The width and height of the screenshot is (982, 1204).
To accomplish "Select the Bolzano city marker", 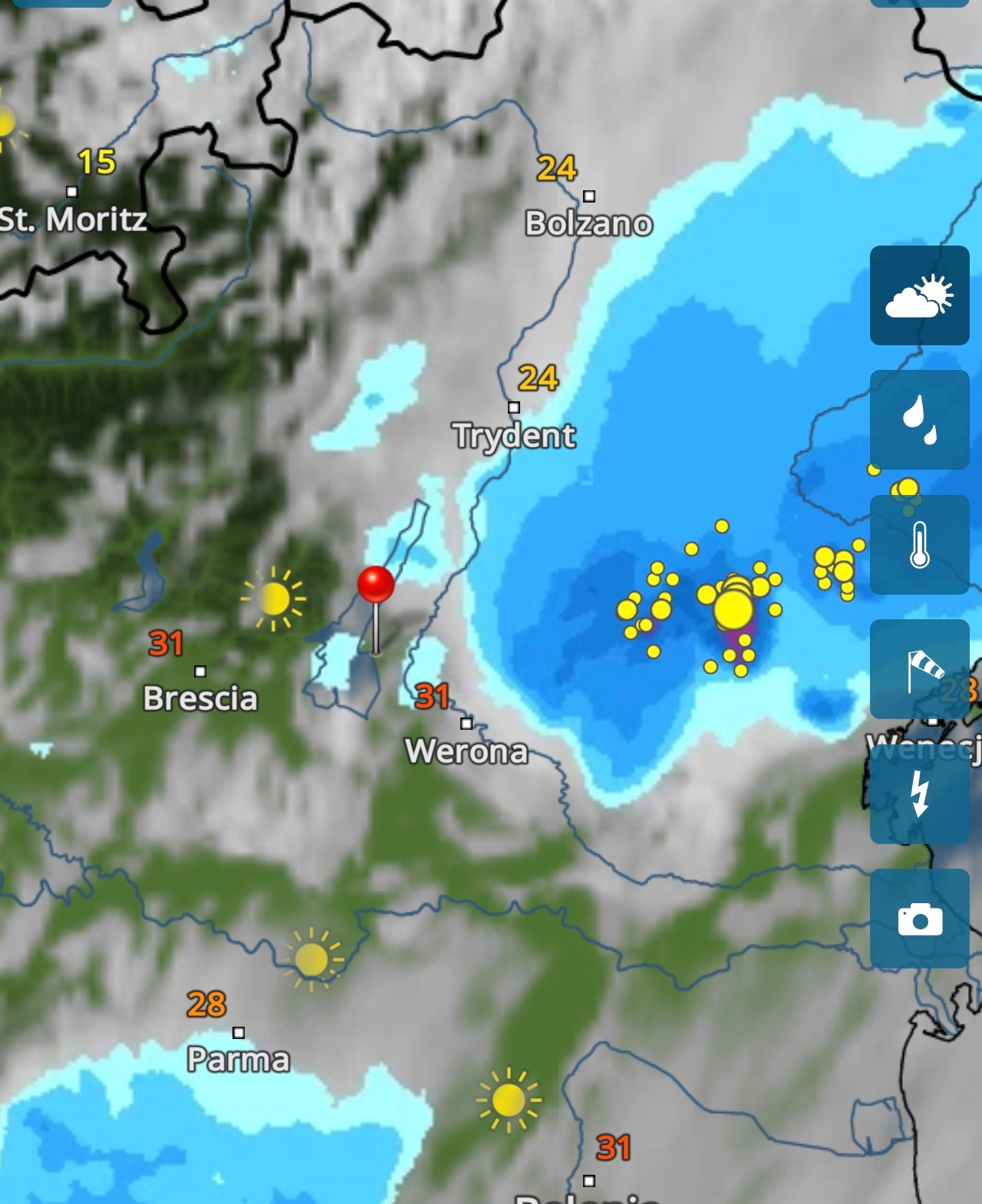I will (x=589, y=196).
